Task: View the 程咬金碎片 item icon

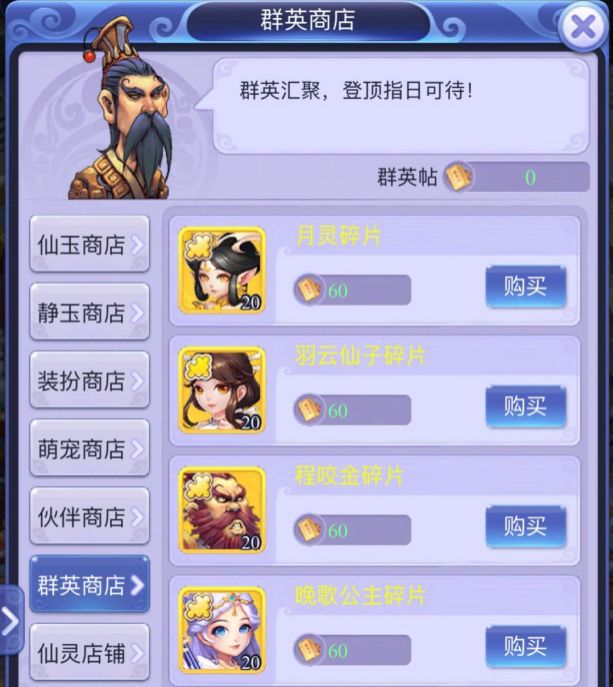Action: point(222,510)
